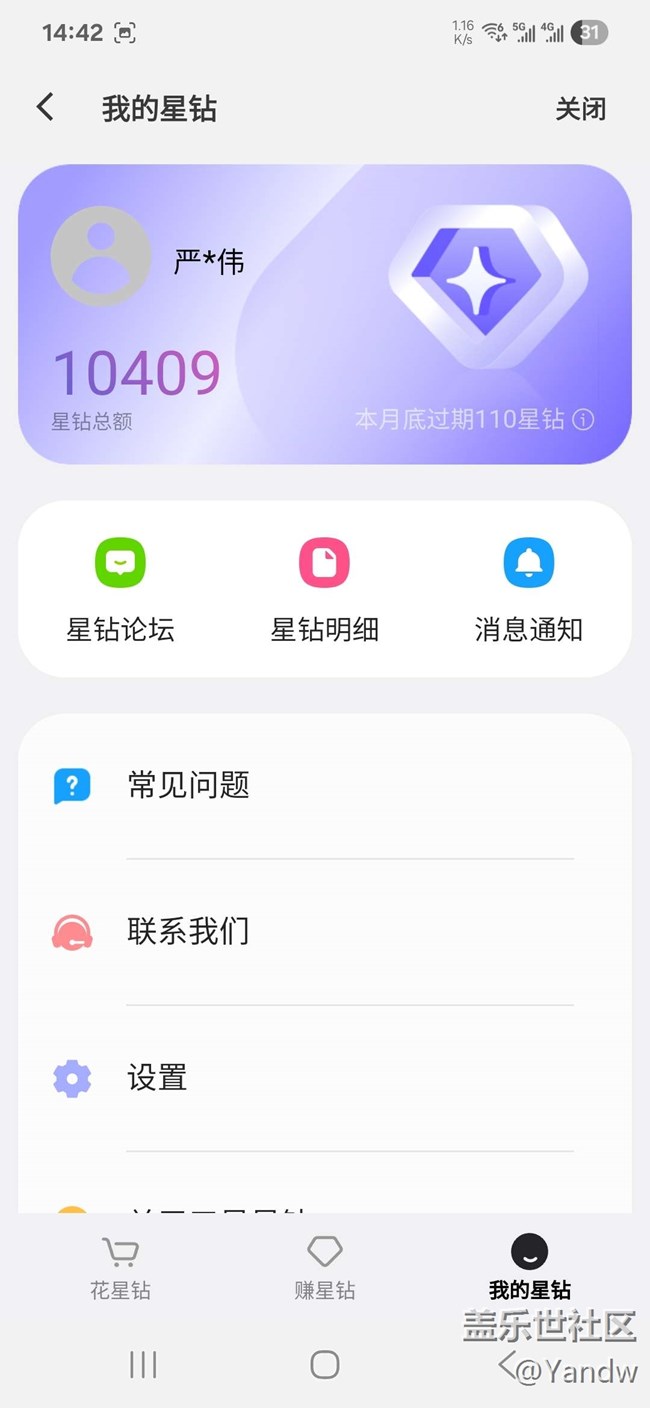Image resolution: width=650 pixels, height=1408 pixels.
Task: Select 联系我们 to contact support
Action: [324, 932]
